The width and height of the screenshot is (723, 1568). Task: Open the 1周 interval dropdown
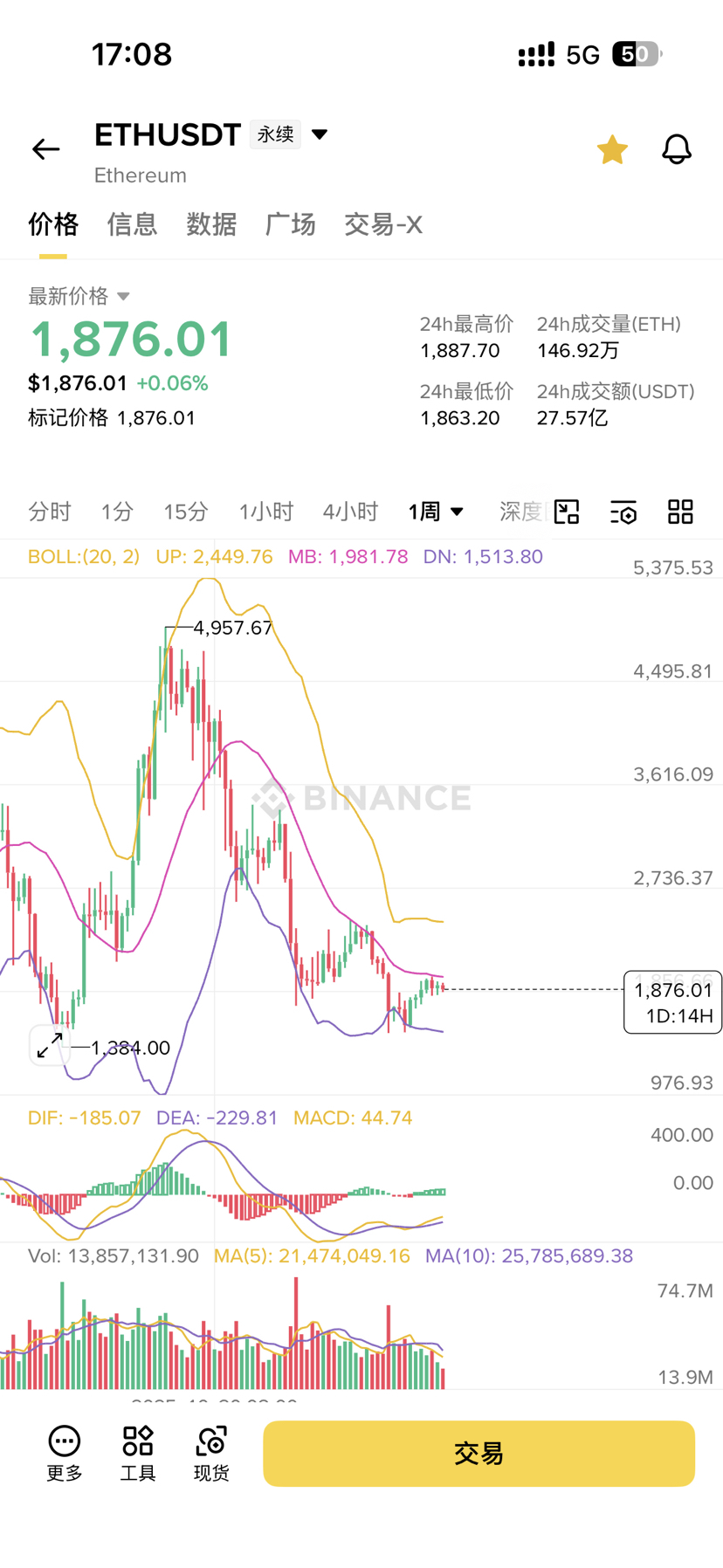pyautogui.click(x=436, y=512)
